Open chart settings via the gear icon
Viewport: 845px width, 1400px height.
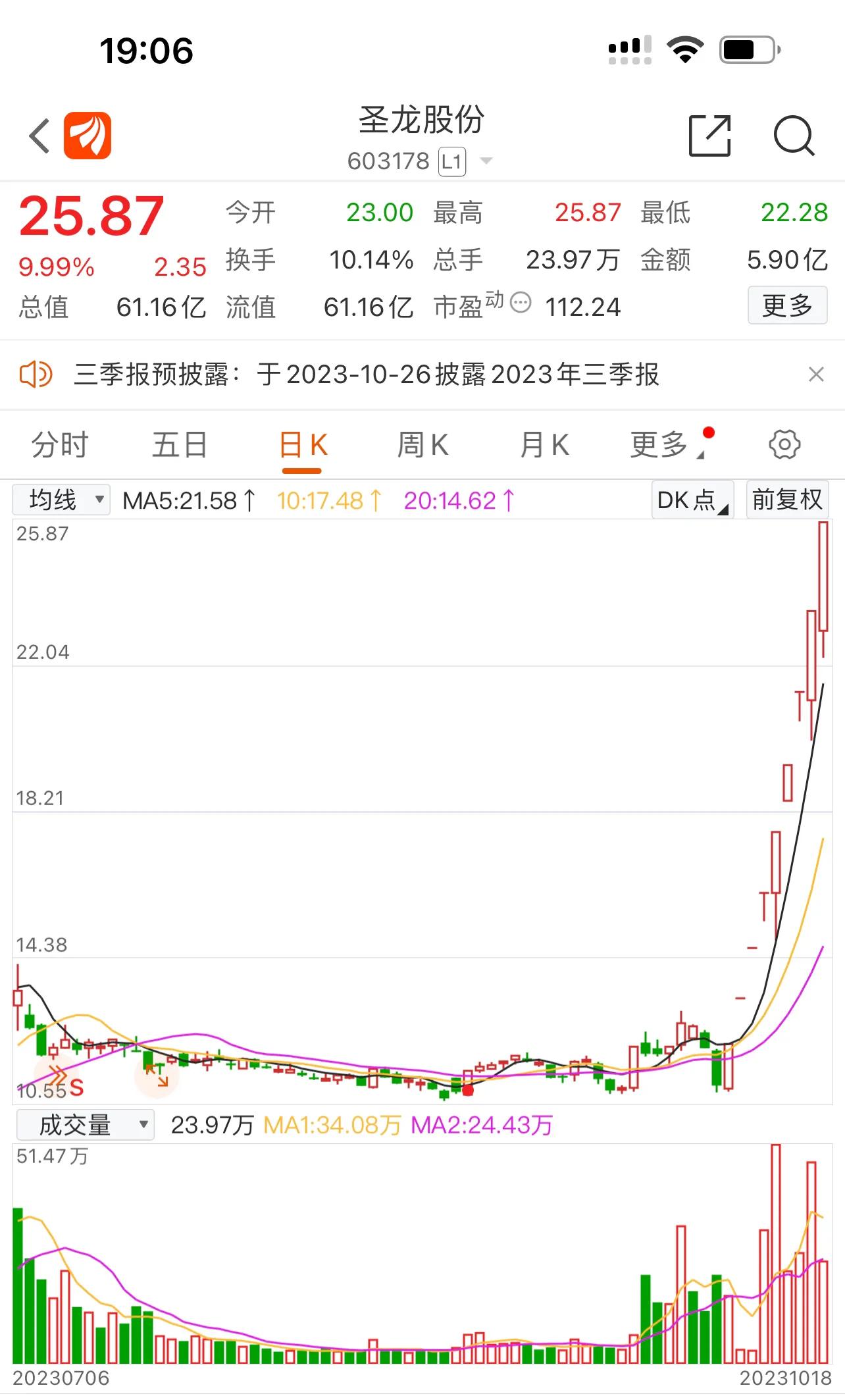784,444
